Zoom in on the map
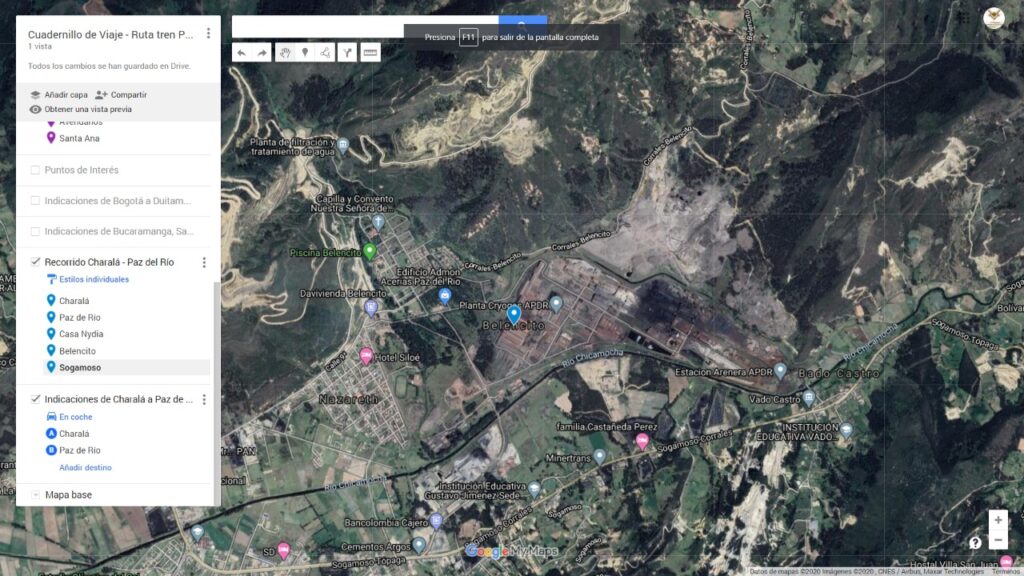The height and width of the screenshot is (576, 1024). tap(997, 520)
